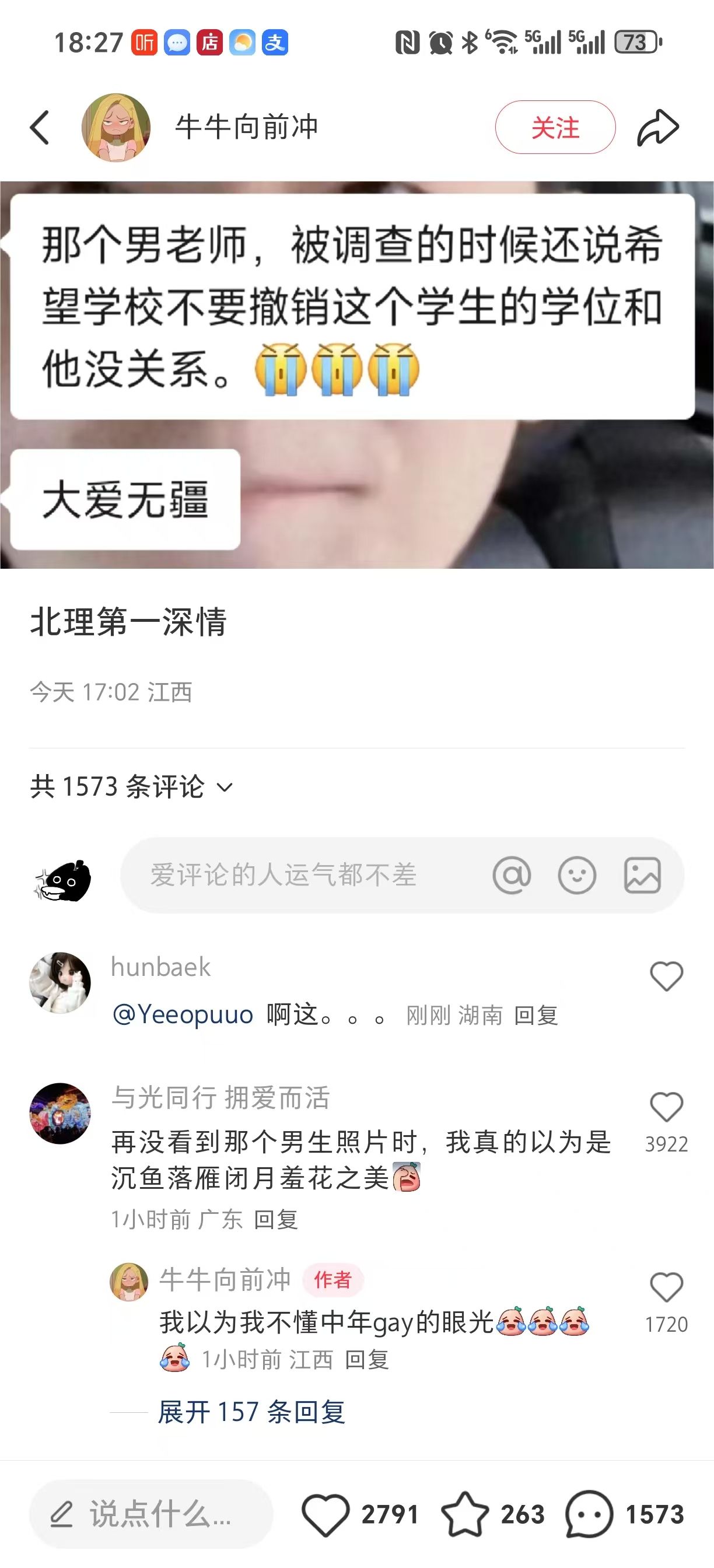Screen dimensions: 714x1568
Task: Like the comment by 与光同行 拥爱而活
Action: (667, 1107)
